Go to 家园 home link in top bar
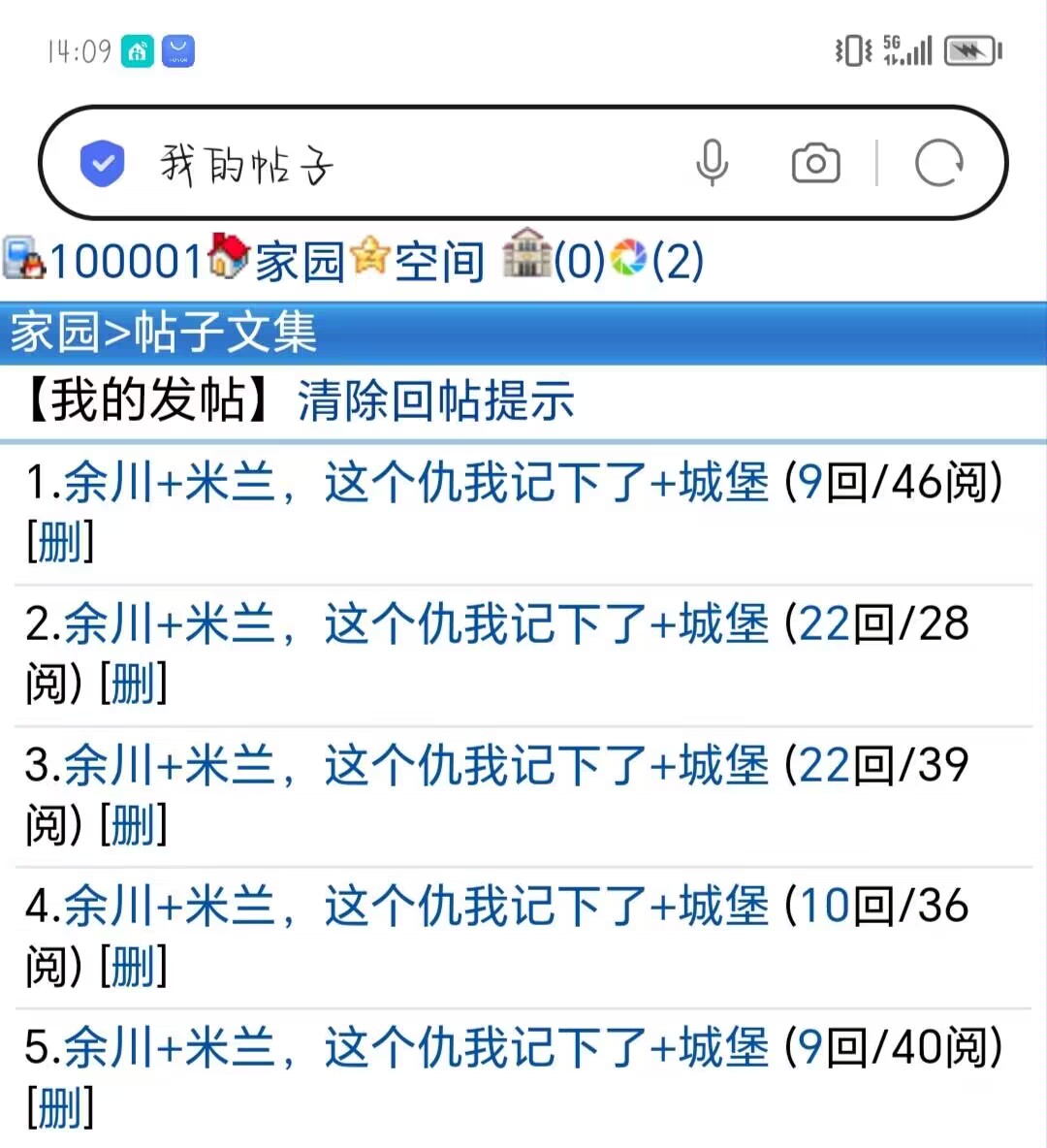Viewport: 1047px width, 1148px height. coord(298,262)
